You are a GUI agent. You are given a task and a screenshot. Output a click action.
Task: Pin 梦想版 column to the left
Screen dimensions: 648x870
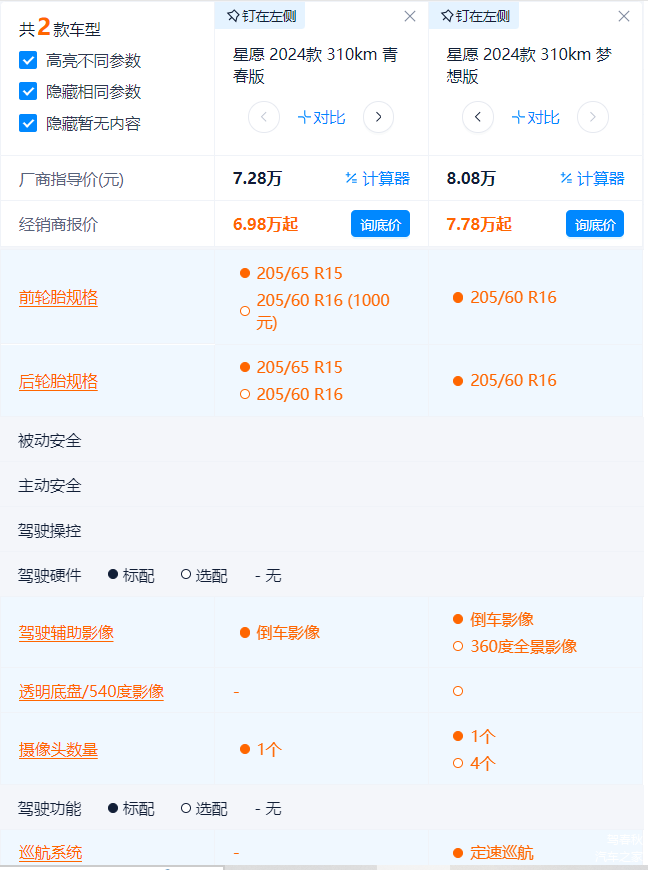tap(475, 15)
